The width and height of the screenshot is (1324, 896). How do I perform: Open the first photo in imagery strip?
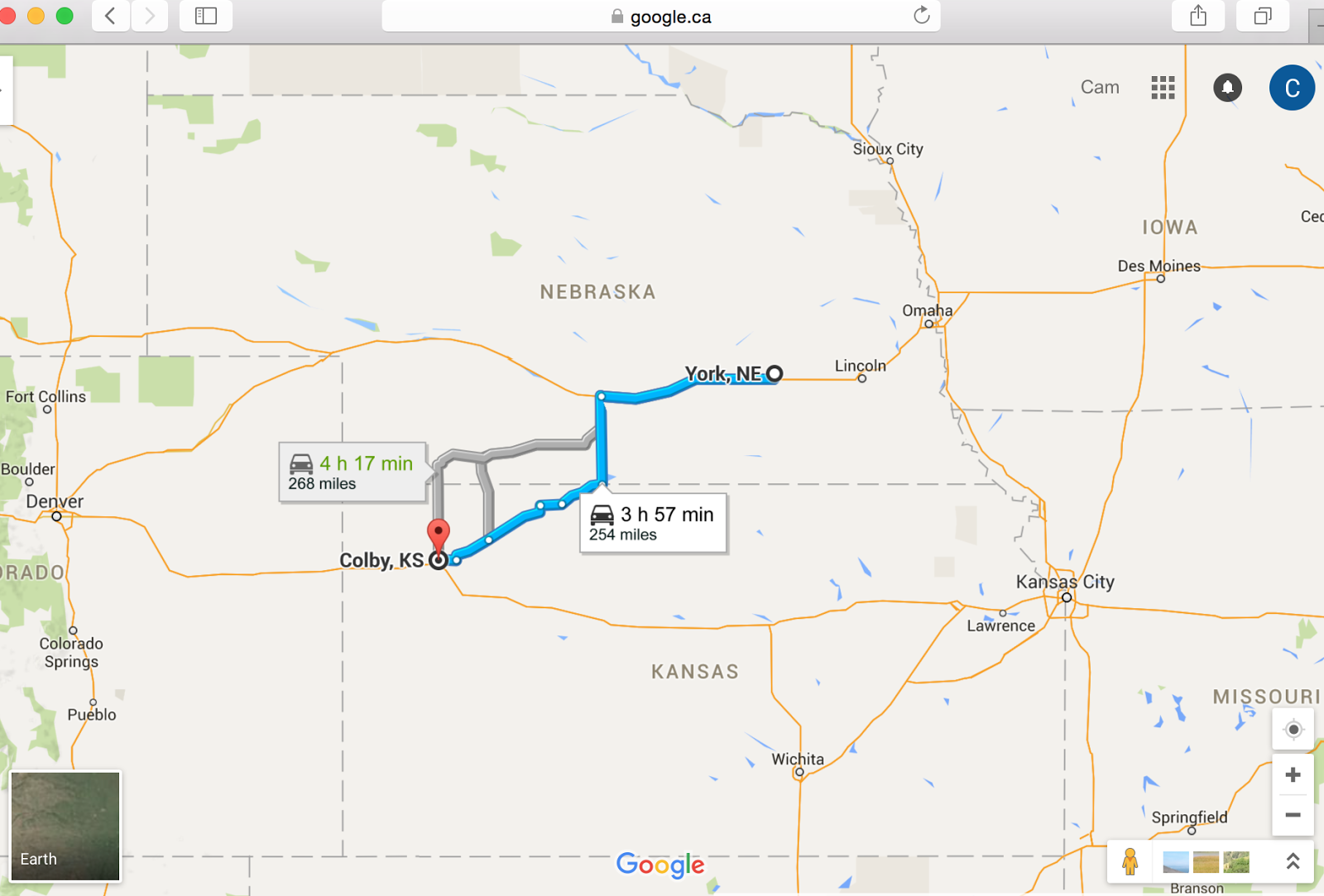[x=1175, y=862]
